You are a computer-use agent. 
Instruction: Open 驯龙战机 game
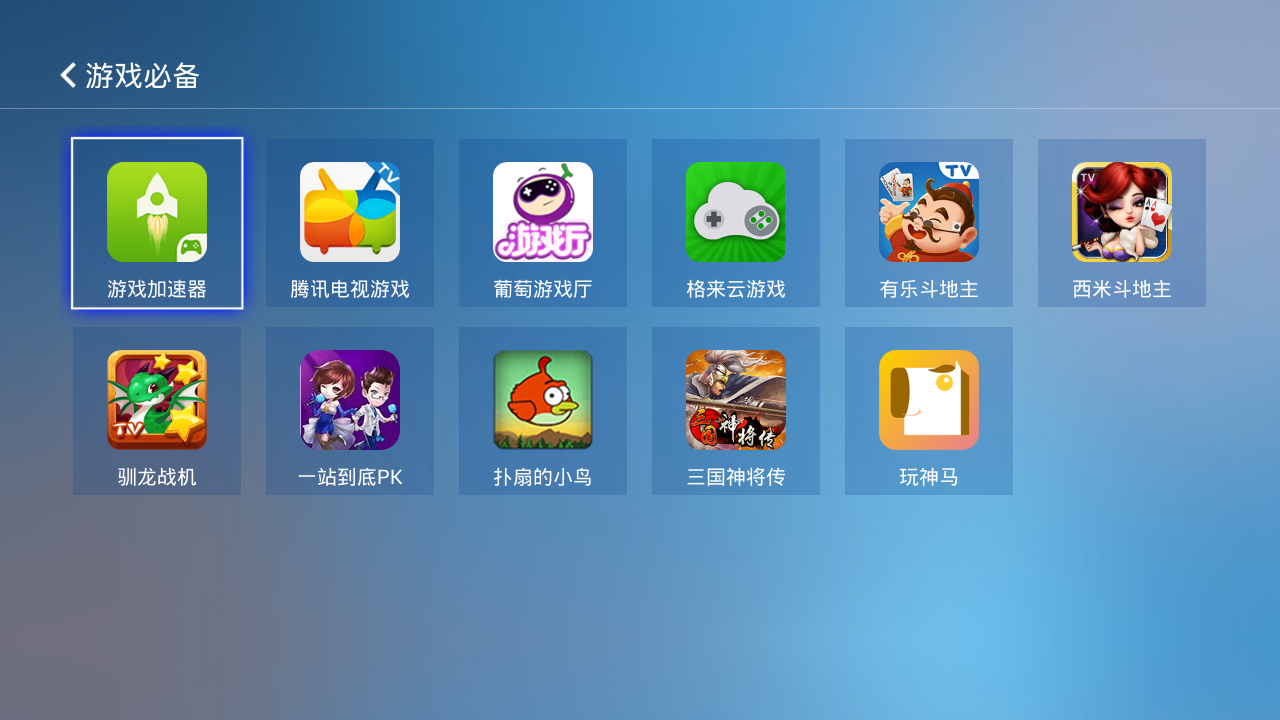[x=157, y=411]
